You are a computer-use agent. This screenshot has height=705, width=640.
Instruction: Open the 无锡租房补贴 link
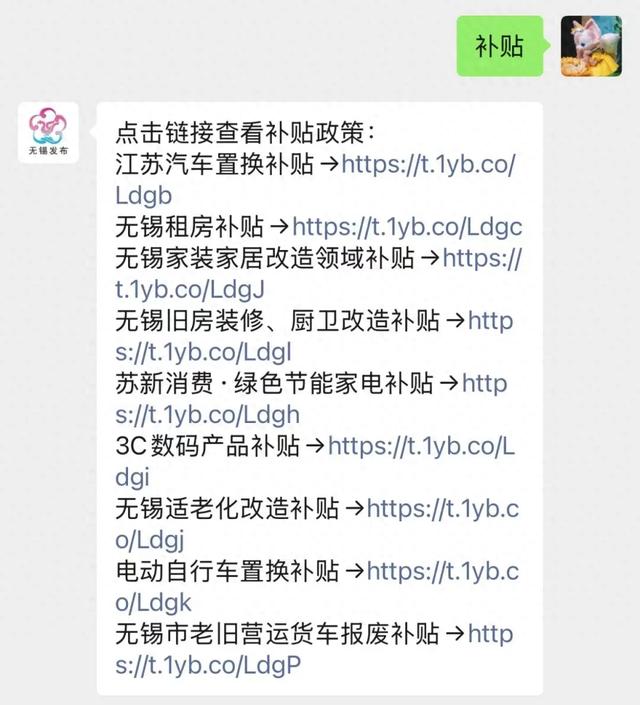[x=407, y=228]
